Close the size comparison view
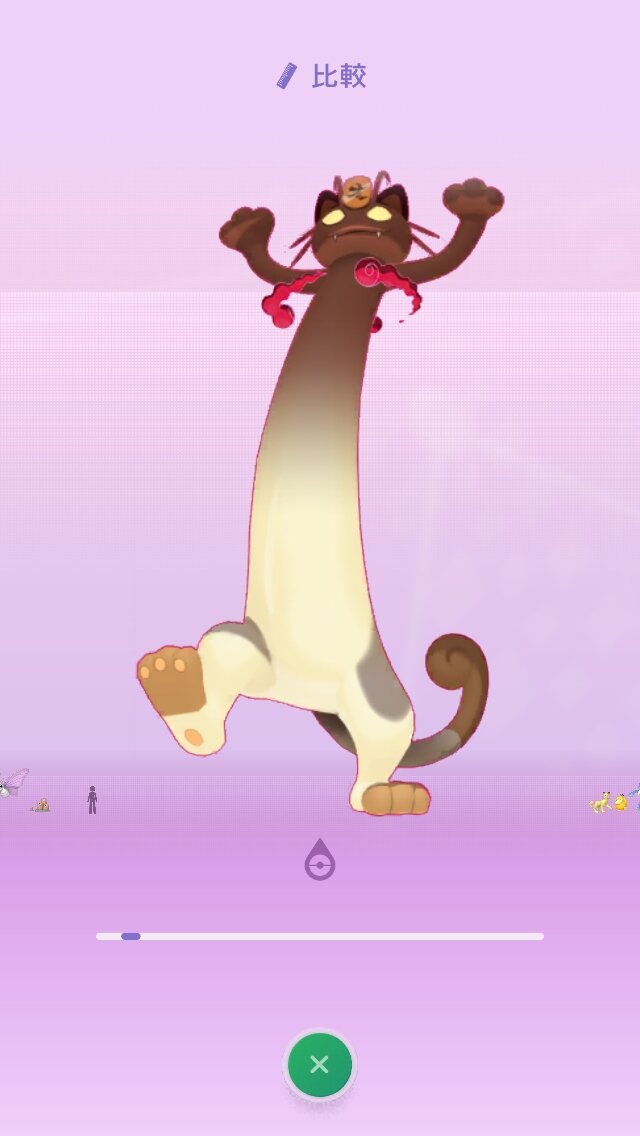 pos(319,1064)
